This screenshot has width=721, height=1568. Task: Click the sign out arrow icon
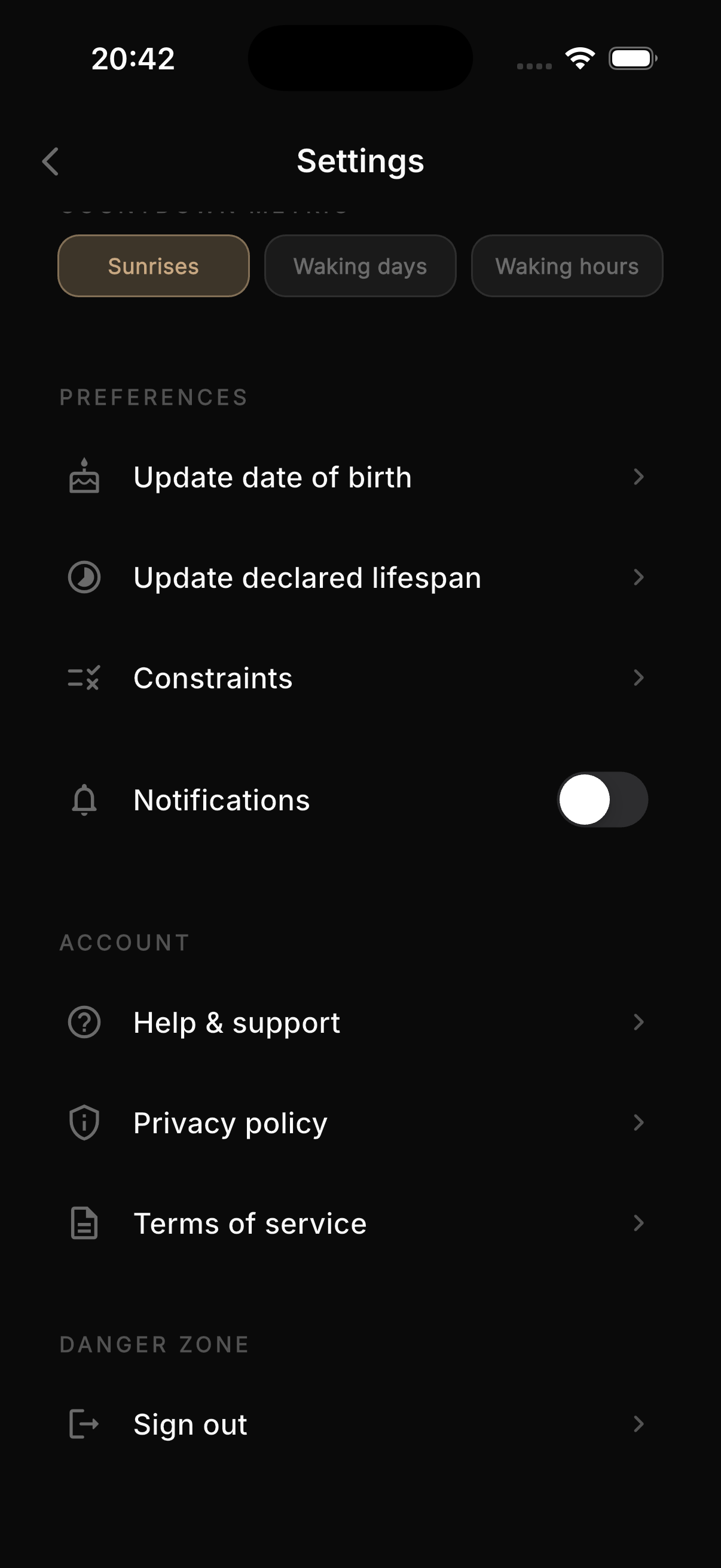84,1424
